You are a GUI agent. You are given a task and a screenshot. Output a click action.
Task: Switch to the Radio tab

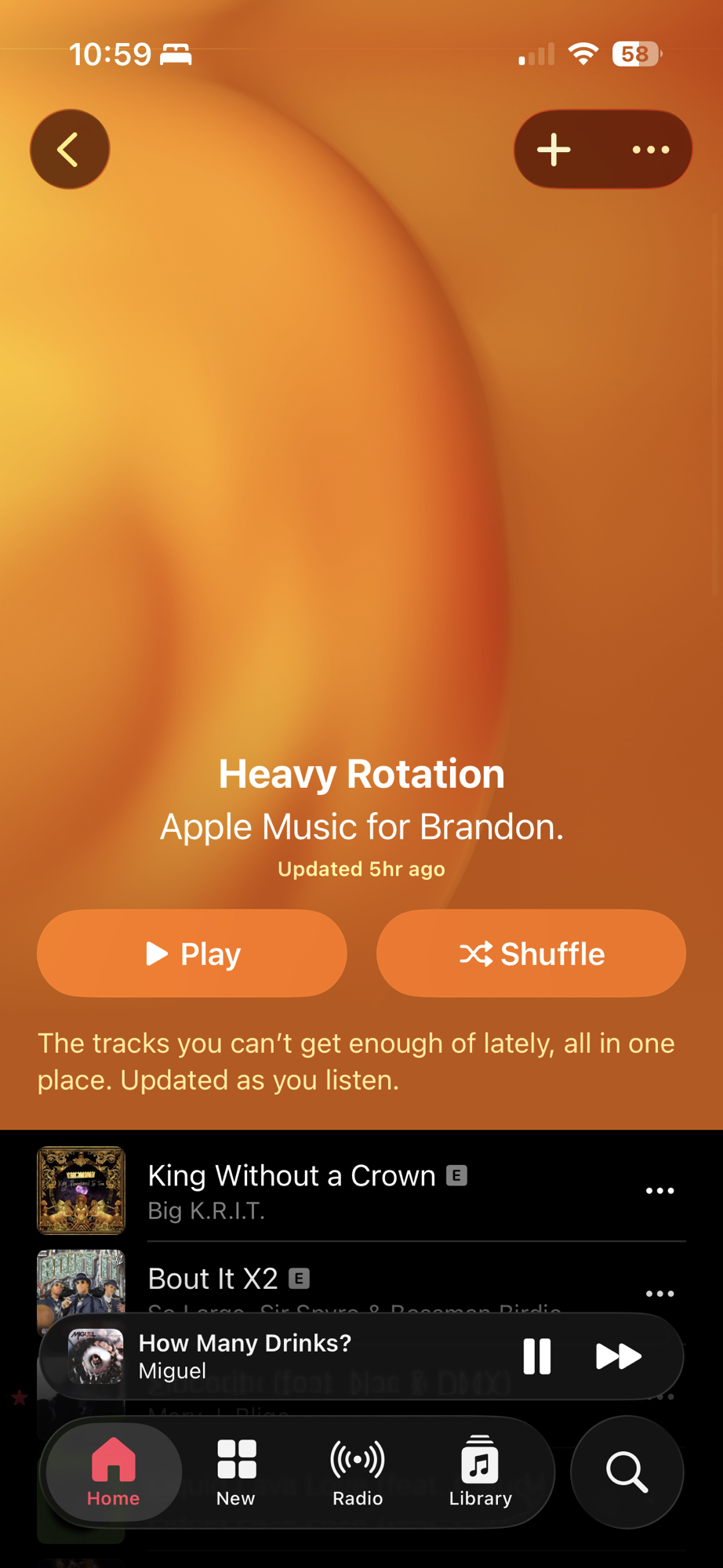coord(358,1472)
